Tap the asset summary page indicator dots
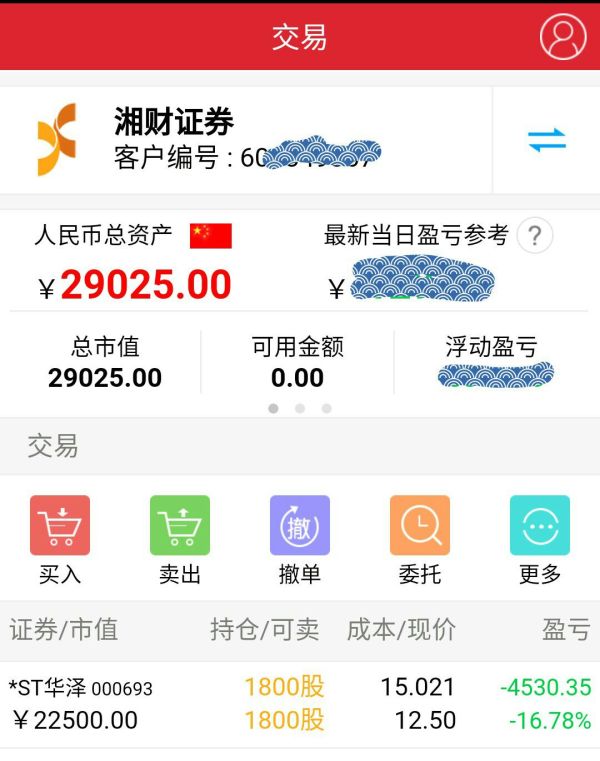Image resolution: width=600 pixels, height=761 pixels. (300, 409)
